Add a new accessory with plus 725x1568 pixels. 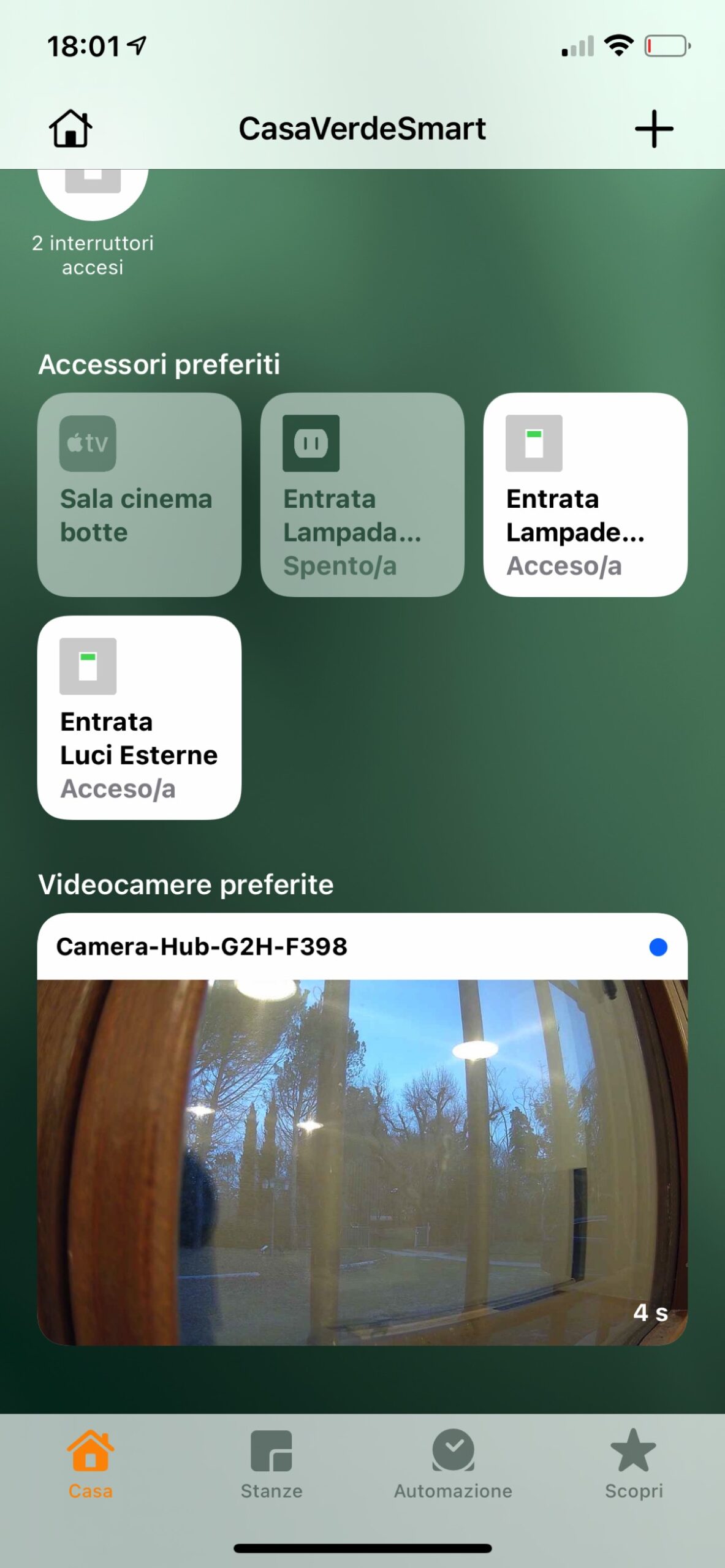click(654, 129)
